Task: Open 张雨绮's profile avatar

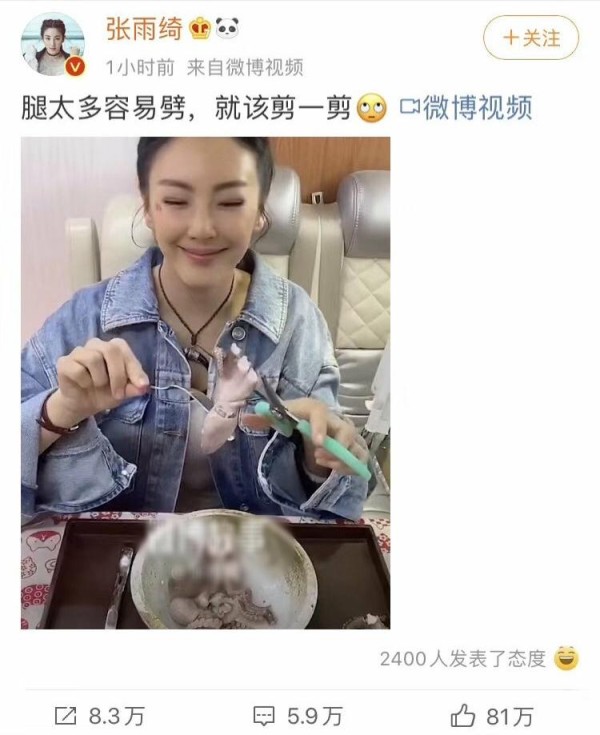Action: [x=52, y=44]
